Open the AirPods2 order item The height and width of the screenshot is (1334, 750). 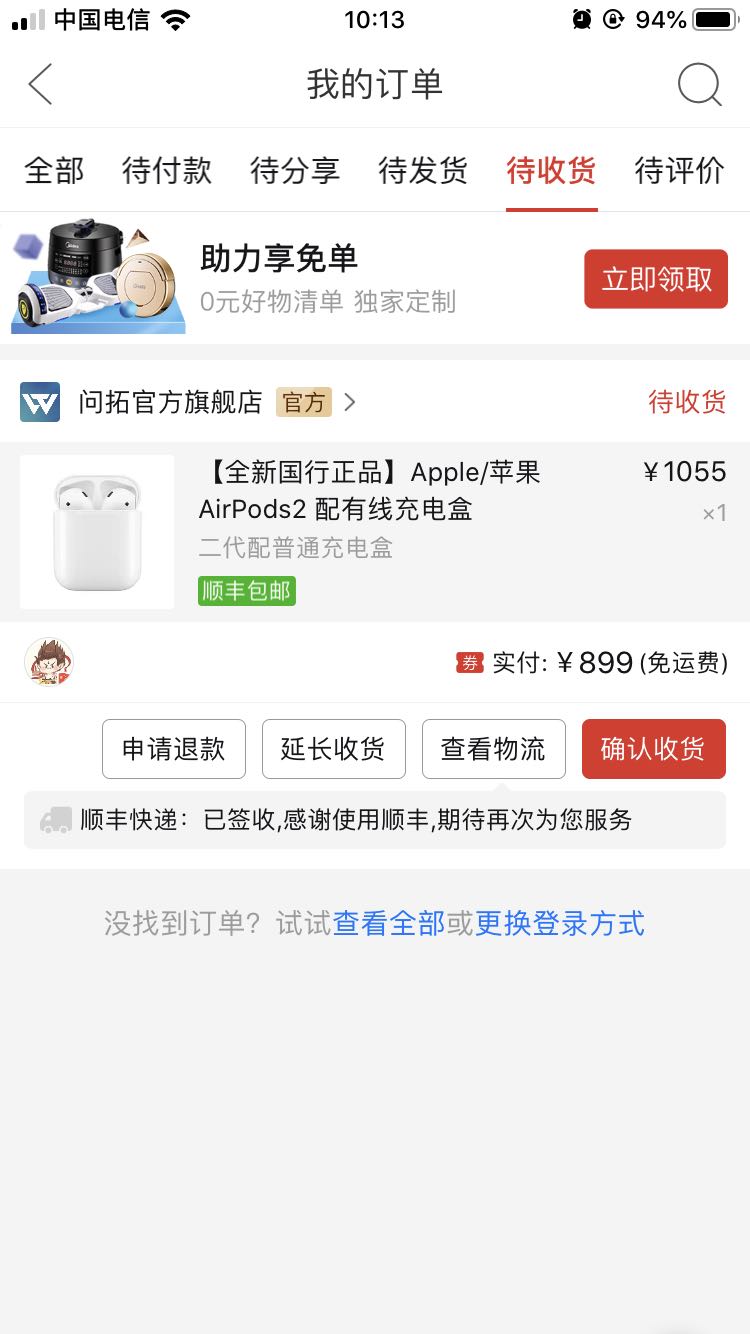[x=375, y=532]
